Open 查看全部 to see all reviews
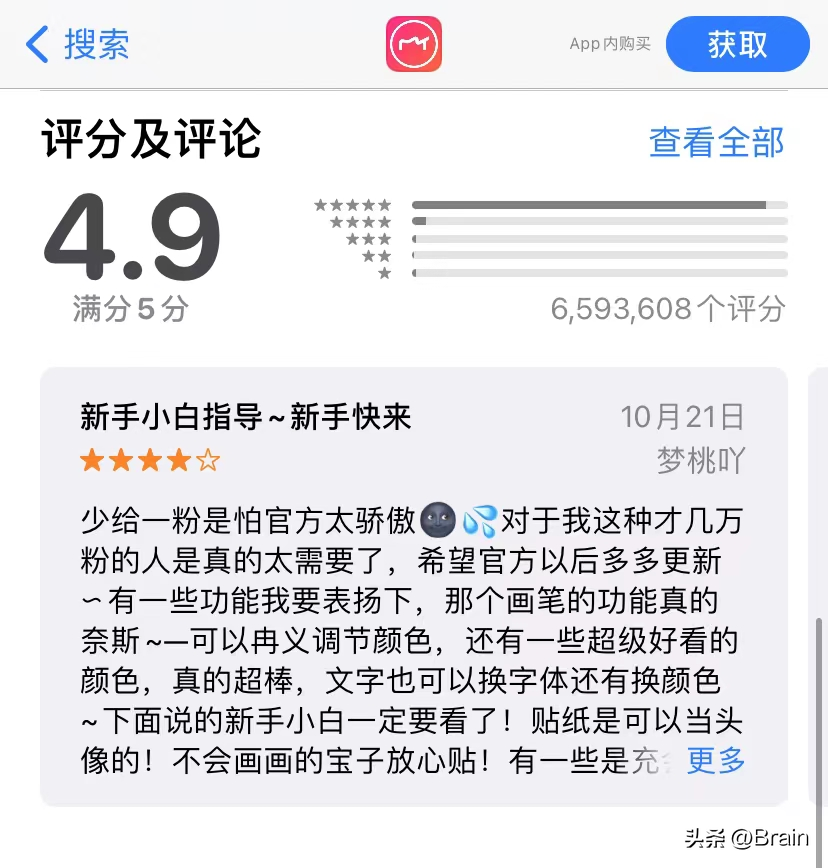This screenshot has height=868, width=828. pos(716,142)
